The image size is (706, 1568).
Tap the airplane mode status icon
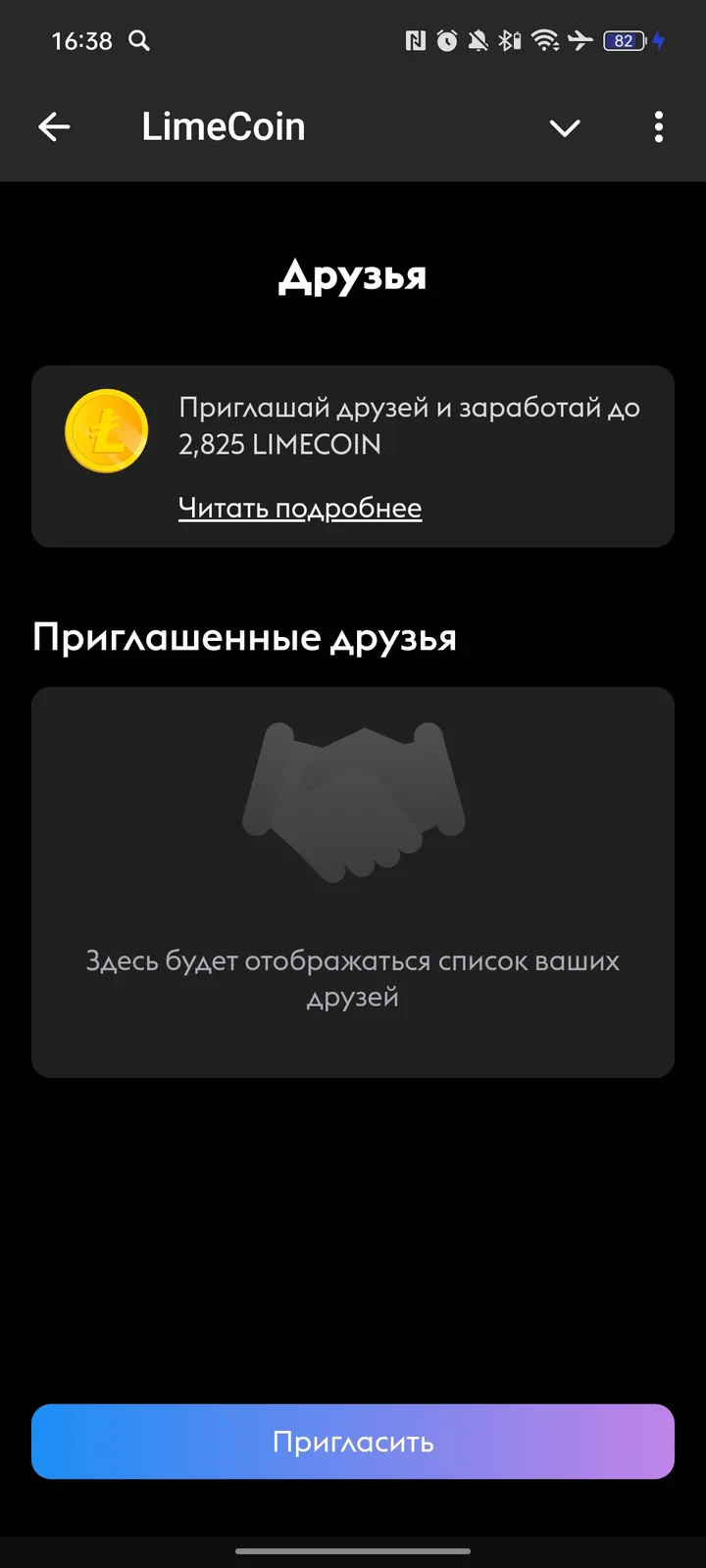pos(580,41)
